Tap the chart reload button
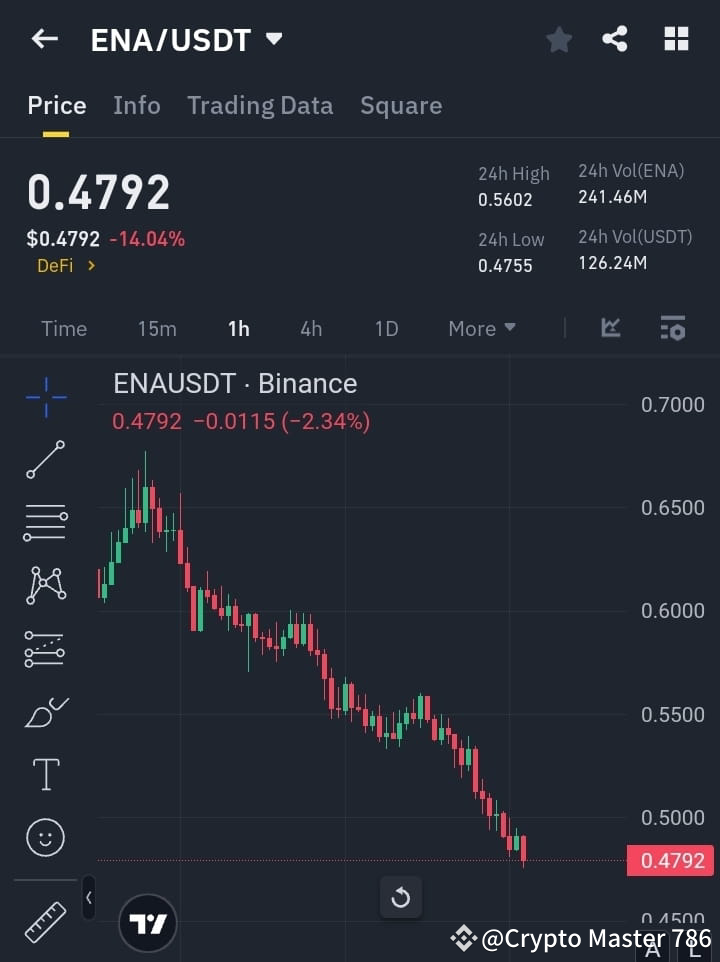The image size is (720, 962). (x=401, y=897)
